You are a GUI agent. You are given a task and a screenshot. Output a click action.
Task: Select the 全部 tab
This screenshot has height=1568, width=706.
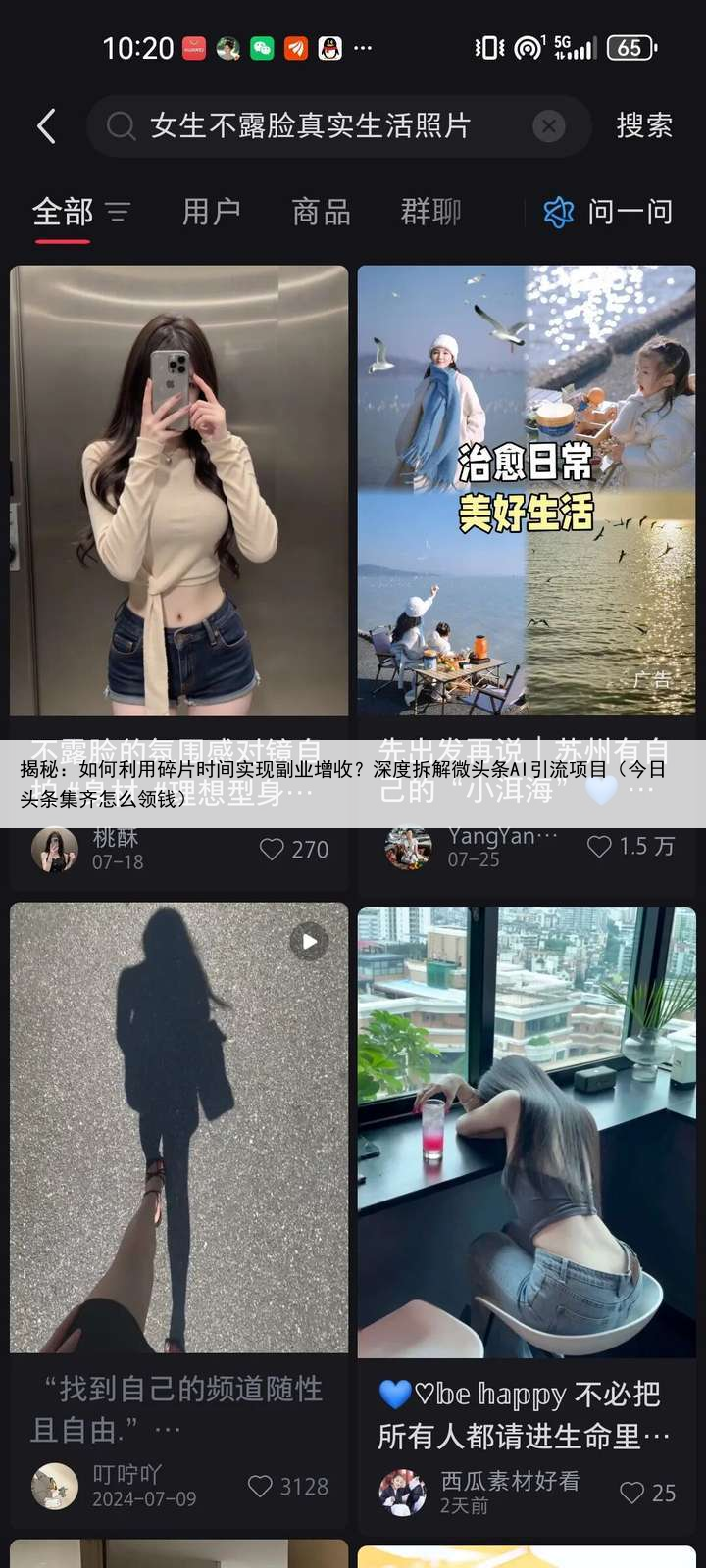(x=62, y=212)
